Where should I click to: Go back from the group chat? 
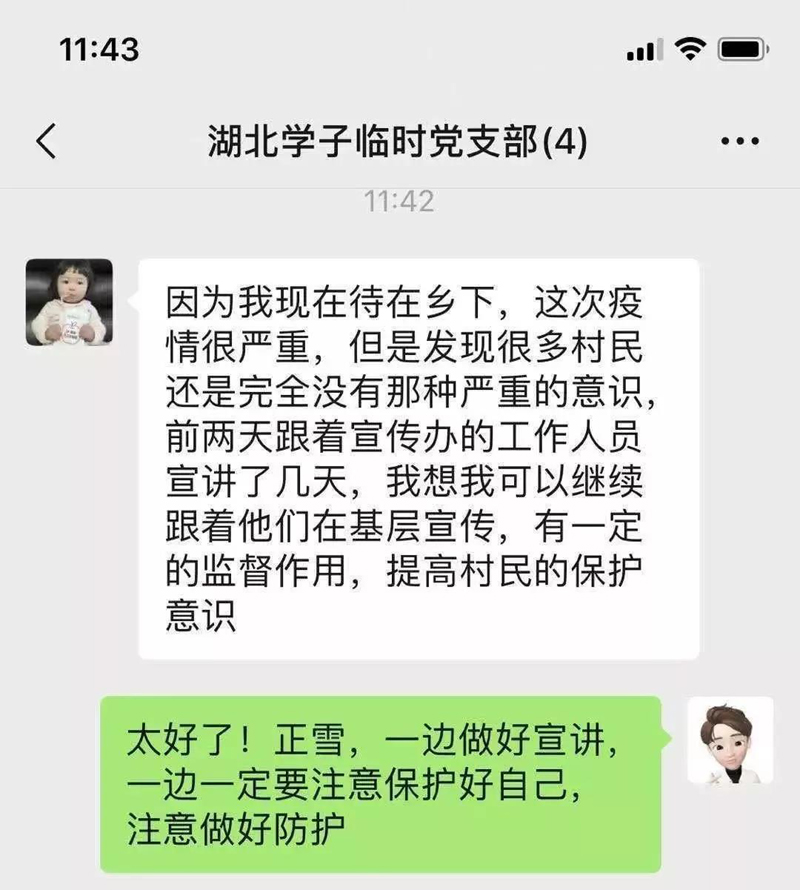46,142
